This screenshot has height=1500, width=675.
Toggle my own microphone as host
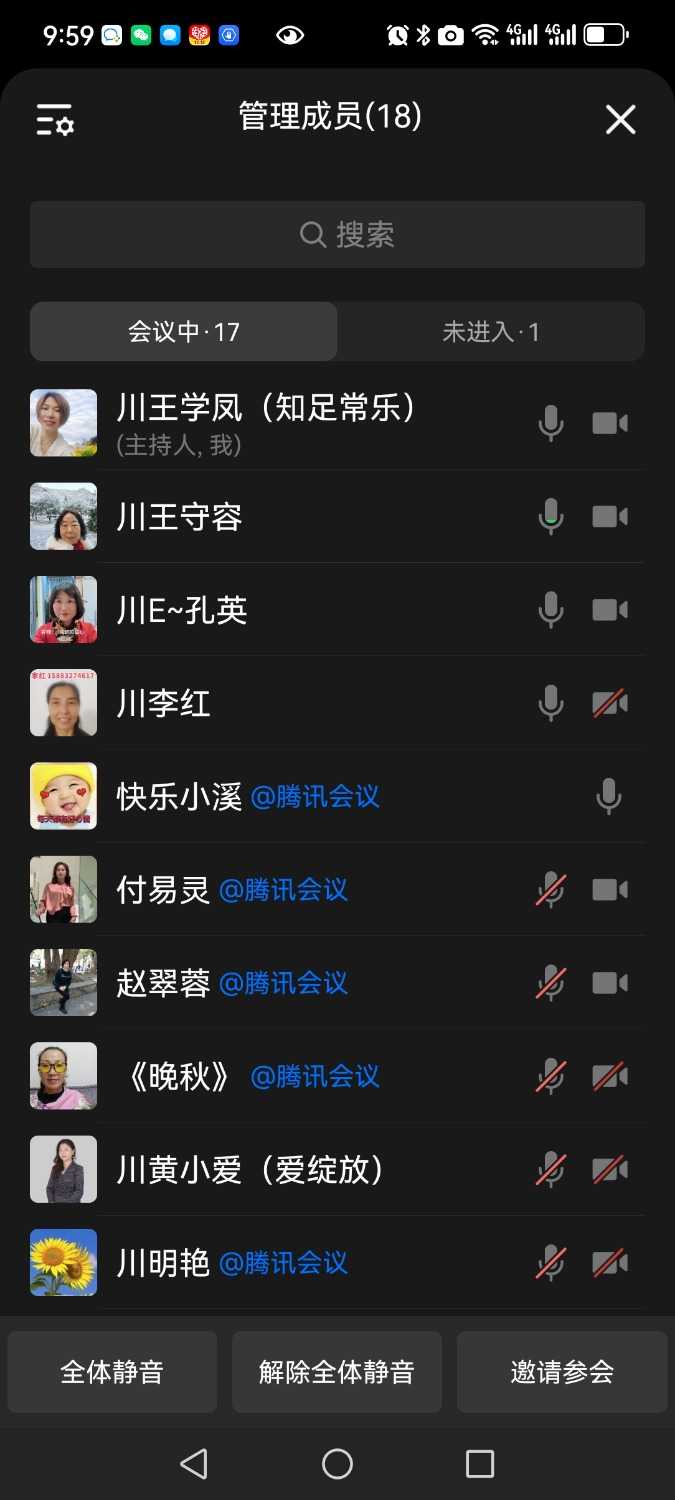click(x=550, y=424)
